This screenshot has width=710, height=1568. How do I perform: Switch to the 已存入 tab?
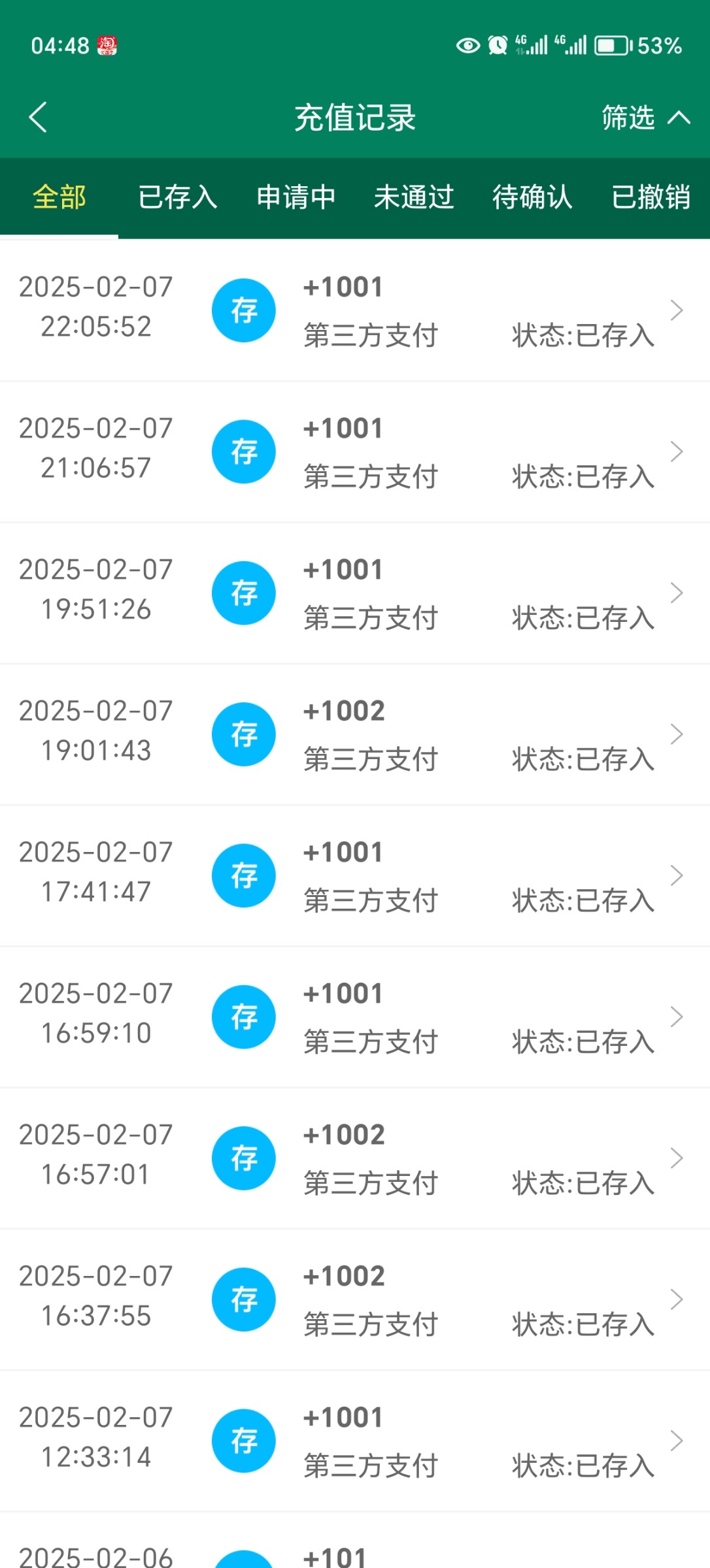(x=177, y=197)
